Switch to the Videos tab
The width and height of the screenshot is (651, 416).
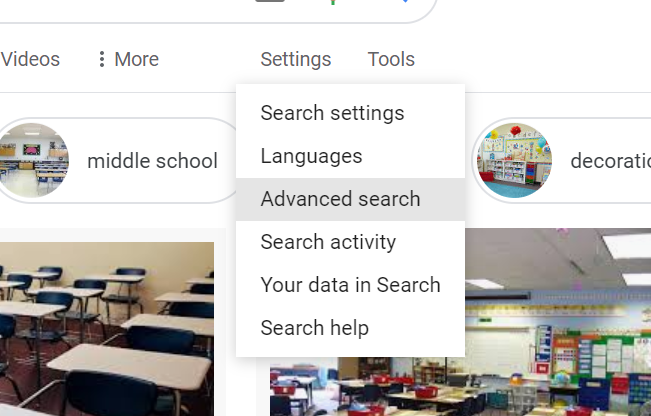coord(30,59)
